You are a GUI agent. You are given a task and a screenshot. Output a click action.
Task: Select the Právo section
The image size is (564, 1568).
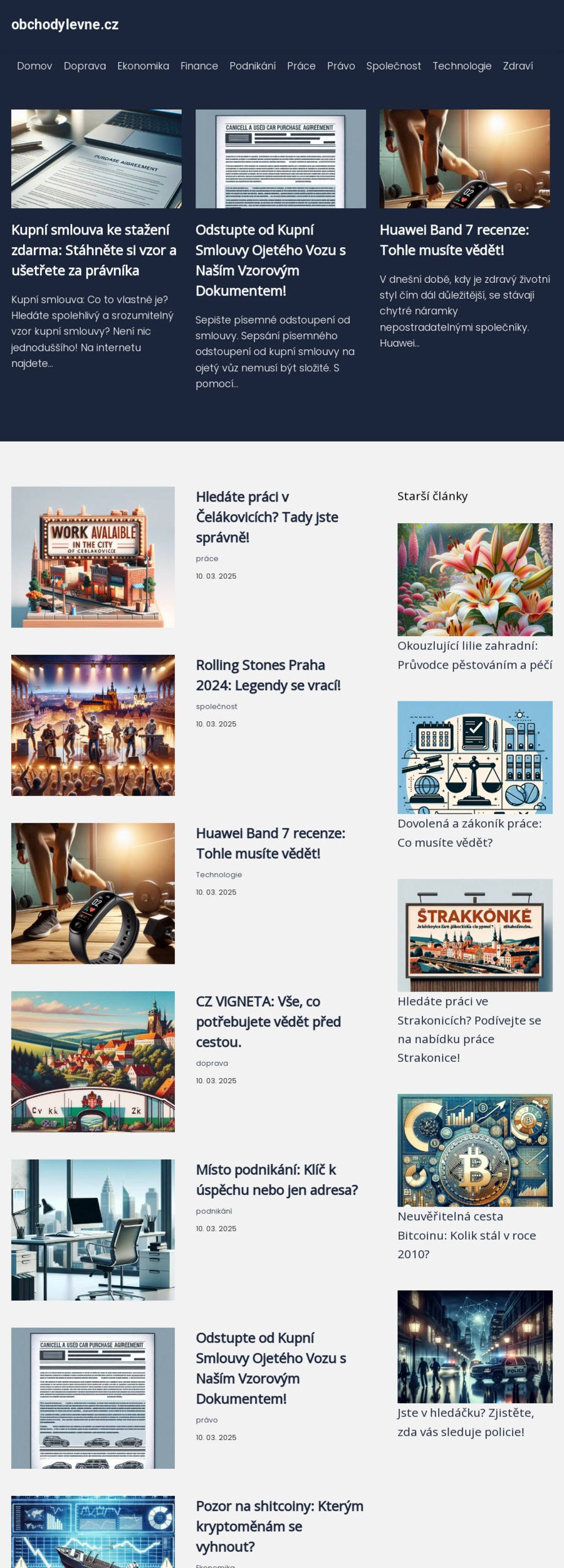point(341,66)
